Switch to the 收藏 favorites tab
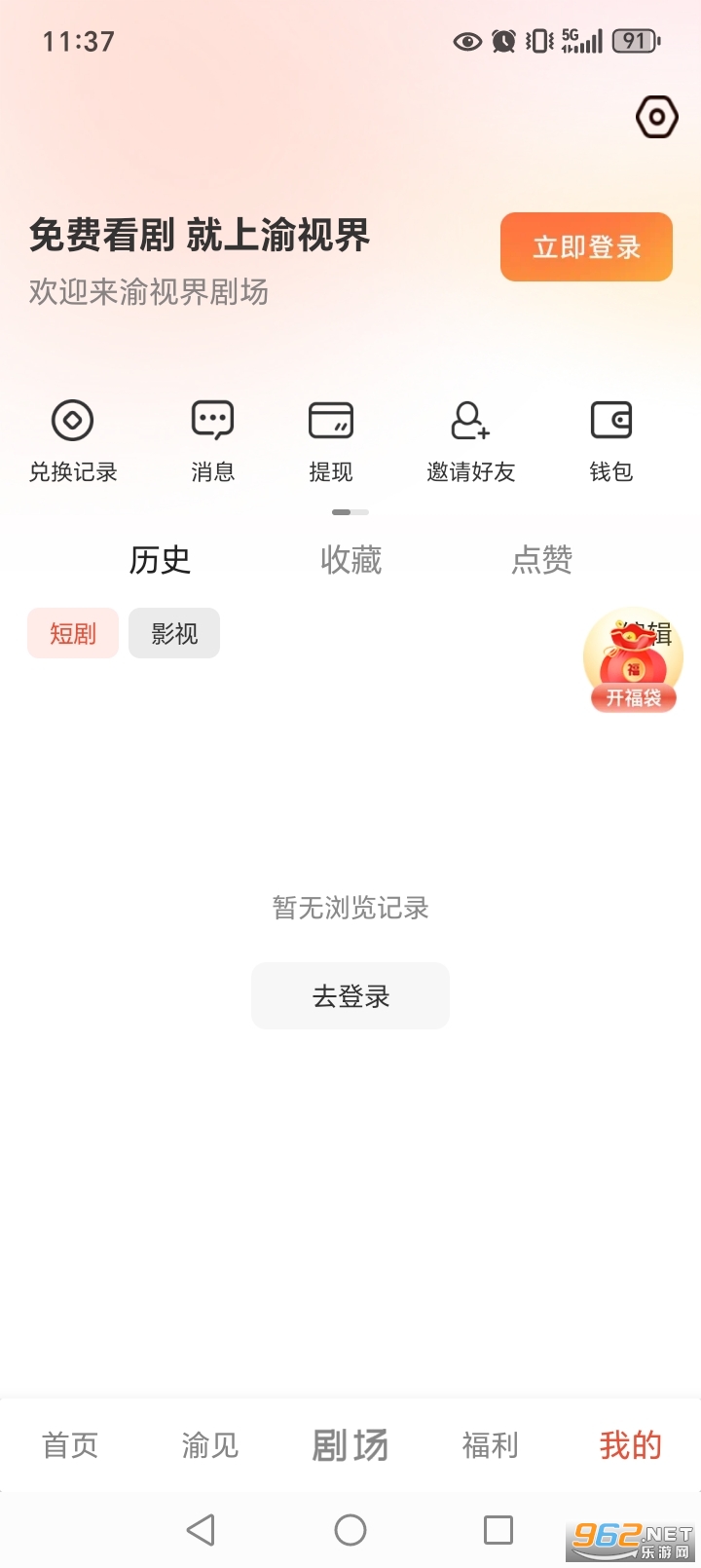 pyautogui.click(x=350, y=559)
